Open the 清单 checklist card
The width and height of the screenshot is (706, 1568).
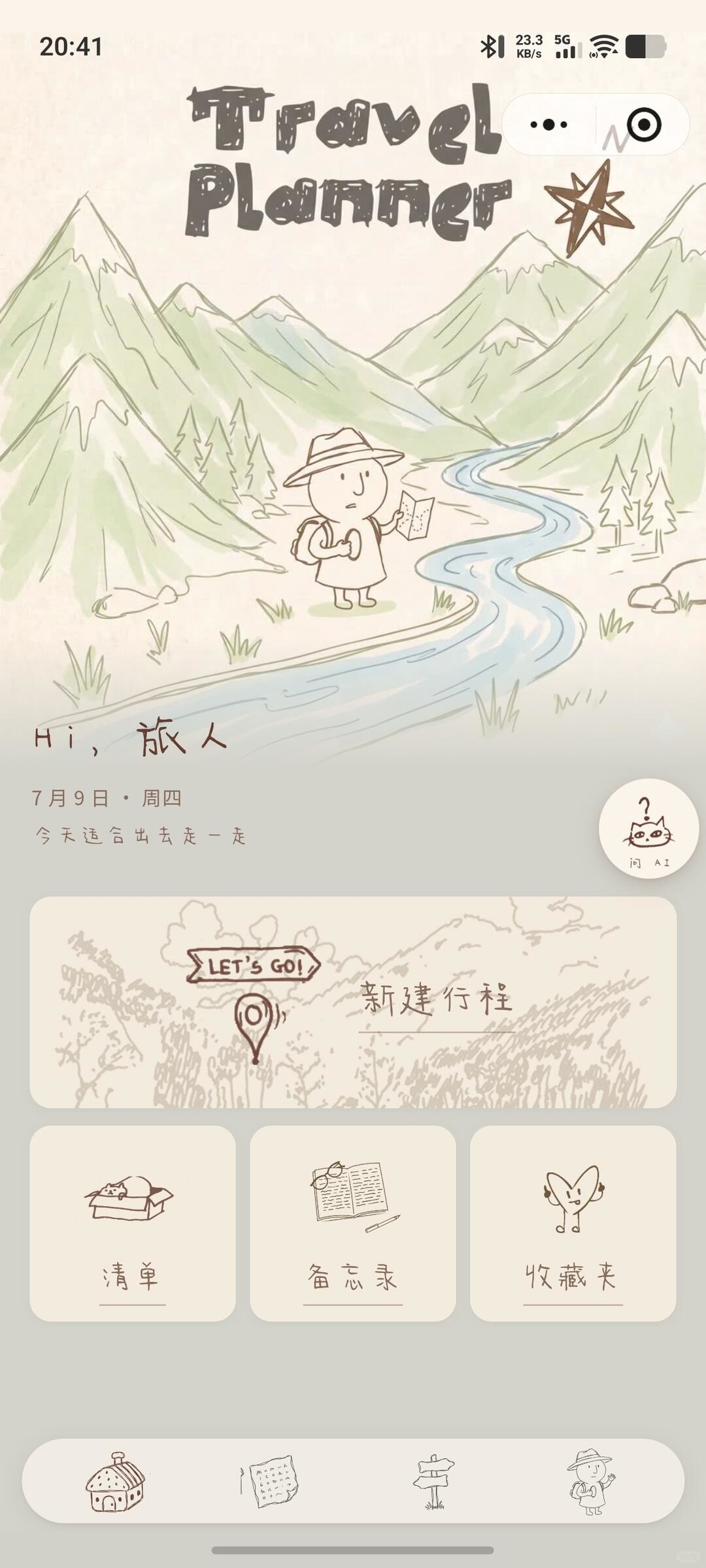[133, 1223]
